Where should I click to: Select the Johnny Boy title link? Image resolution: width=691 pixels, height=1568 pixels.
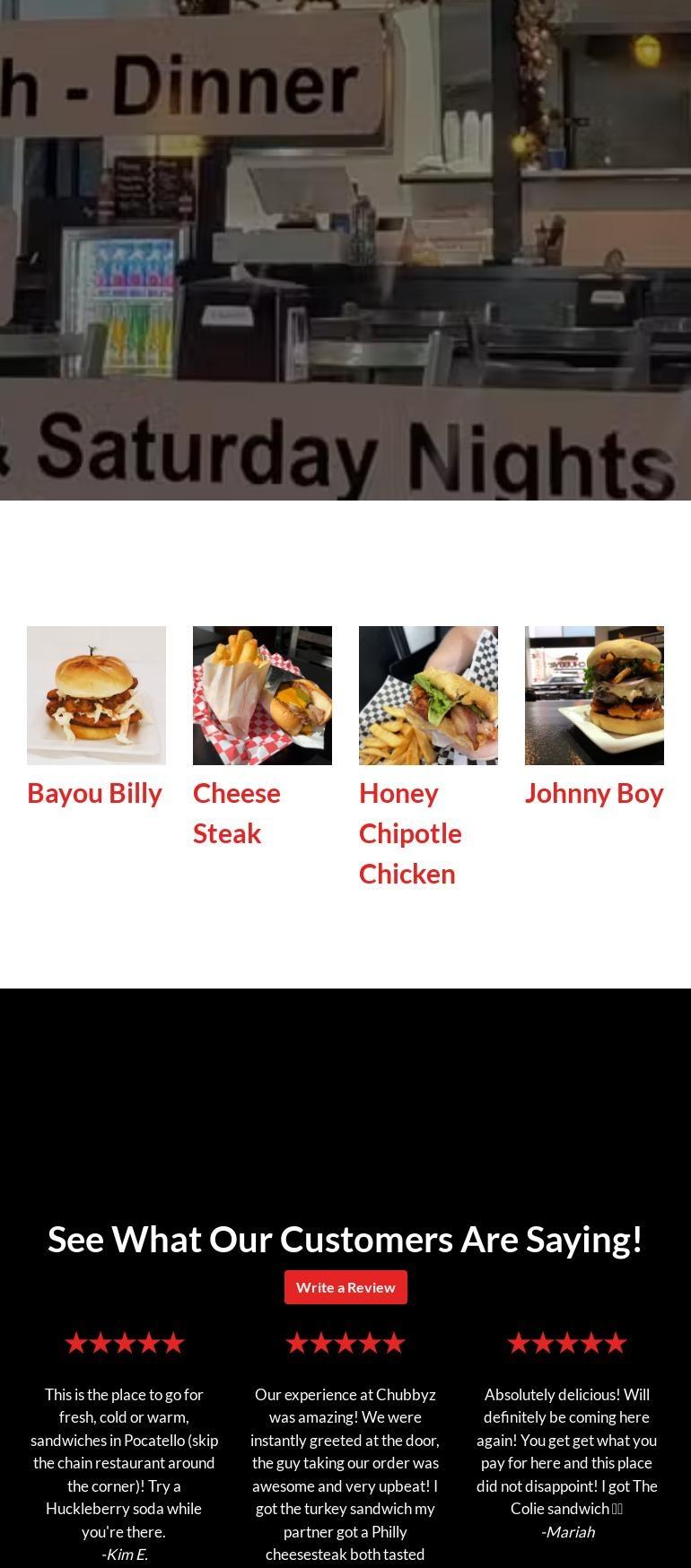pyautogui.click(x=594, y=793)
